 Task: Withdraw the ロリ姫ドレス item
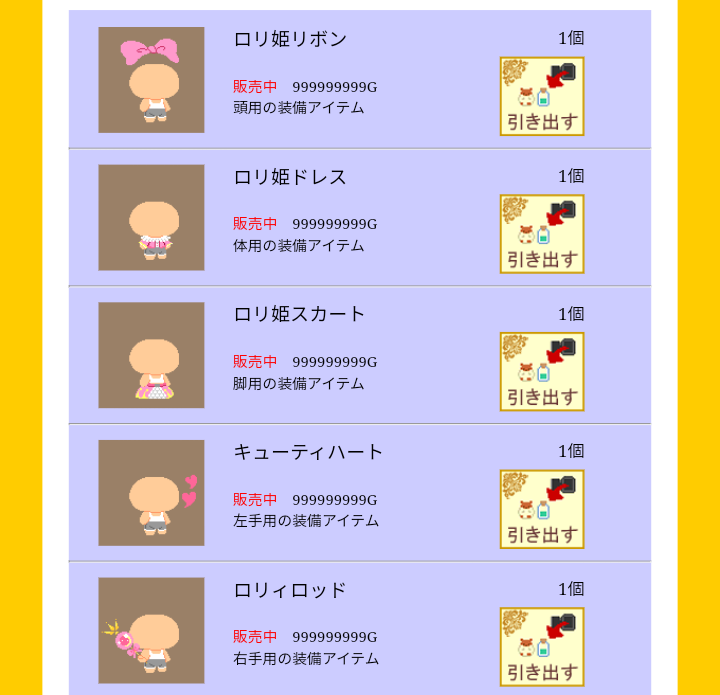[x=542, y=234]
